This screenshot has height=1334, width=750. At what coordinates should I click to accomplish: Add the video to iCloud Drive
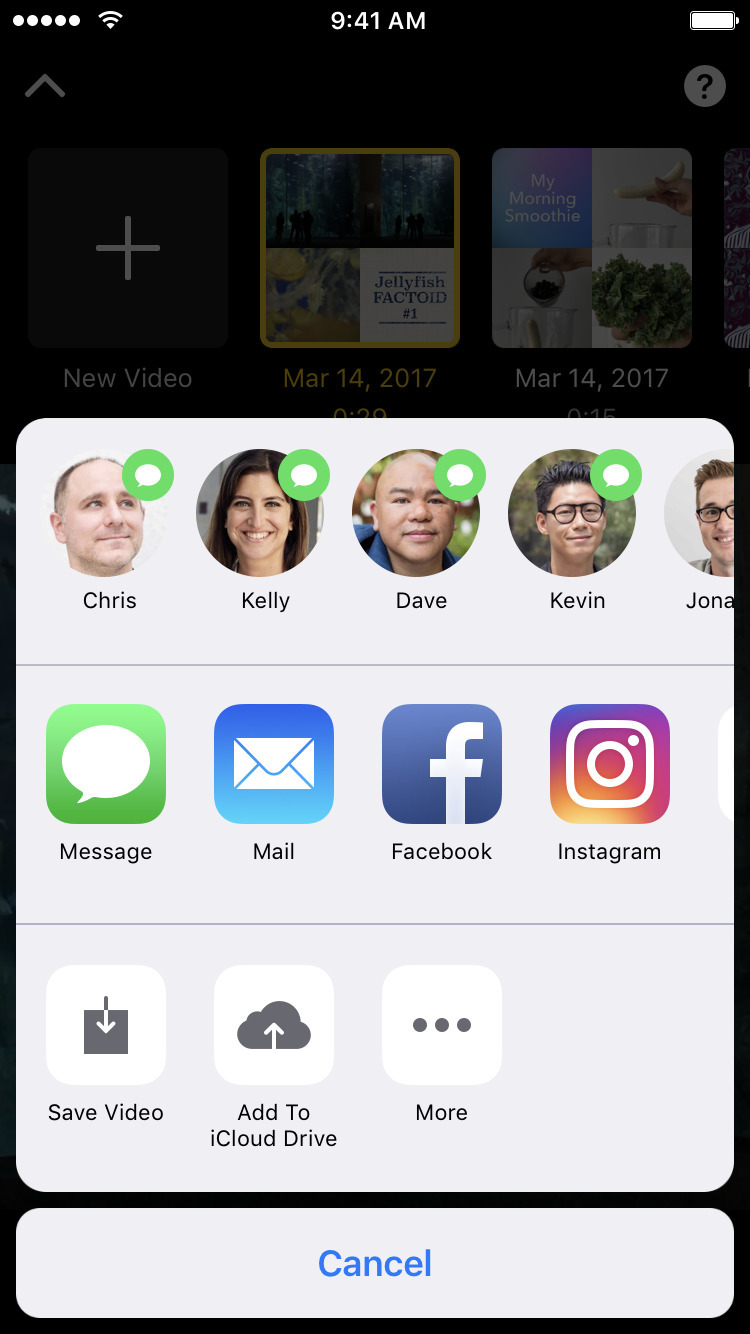point(274,1025)
